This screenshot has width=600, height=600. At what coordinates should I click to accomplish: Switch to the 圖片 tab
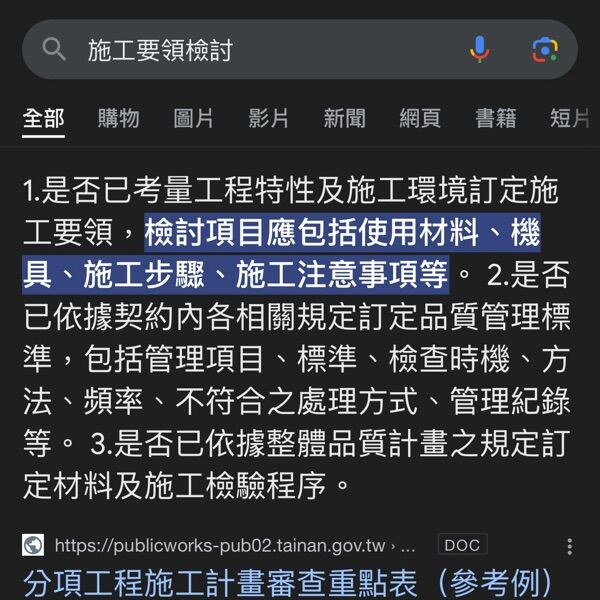[194, 119]
